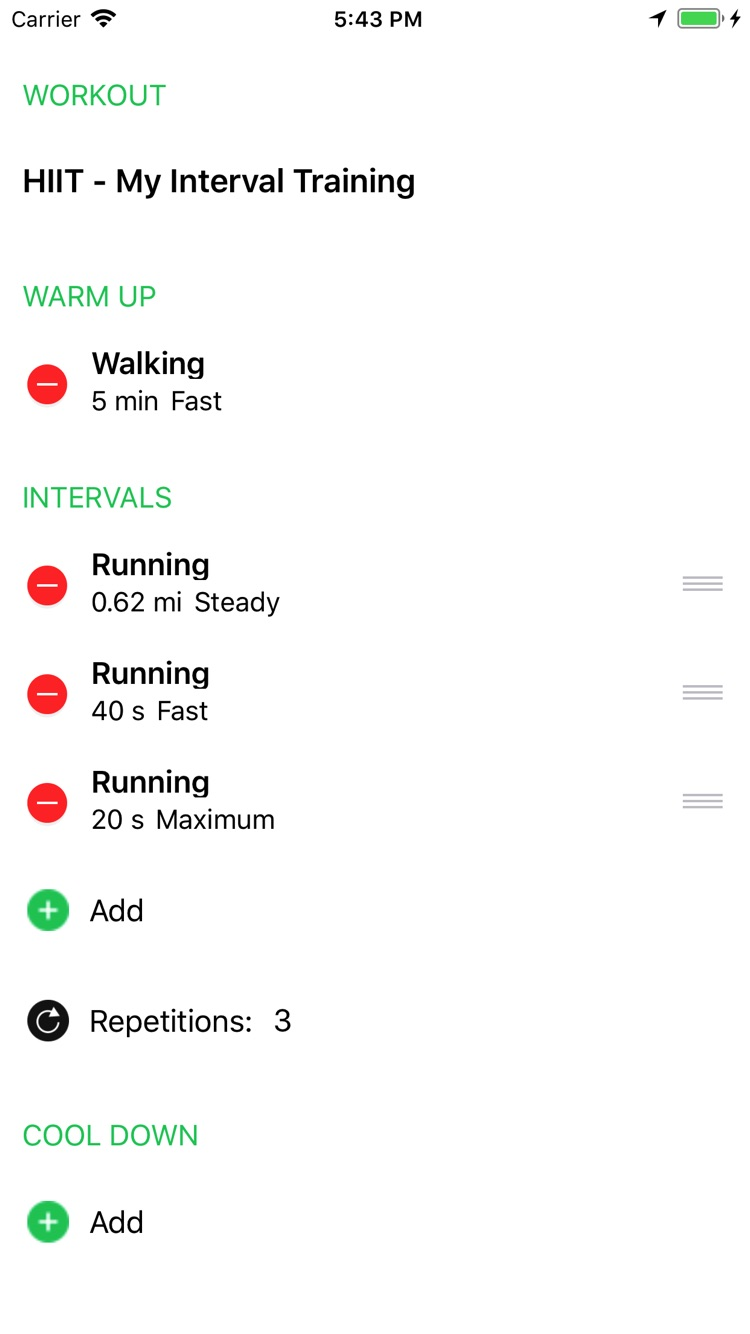Open the 40 s Fast Running interval
The height and width of the screenshot is (1334, 750).
tap(150, 693)
